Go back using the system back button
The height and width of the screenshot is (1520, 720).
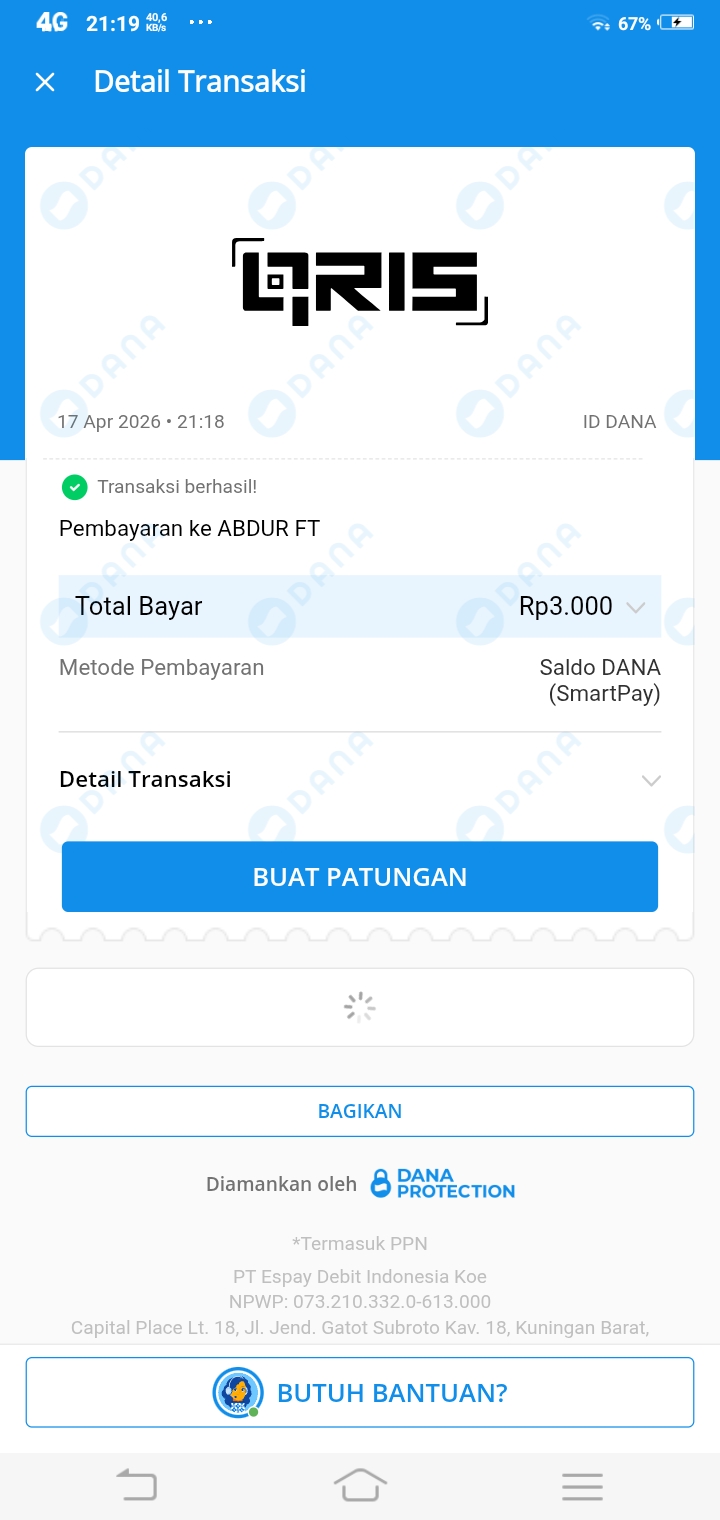(137, 1485)
